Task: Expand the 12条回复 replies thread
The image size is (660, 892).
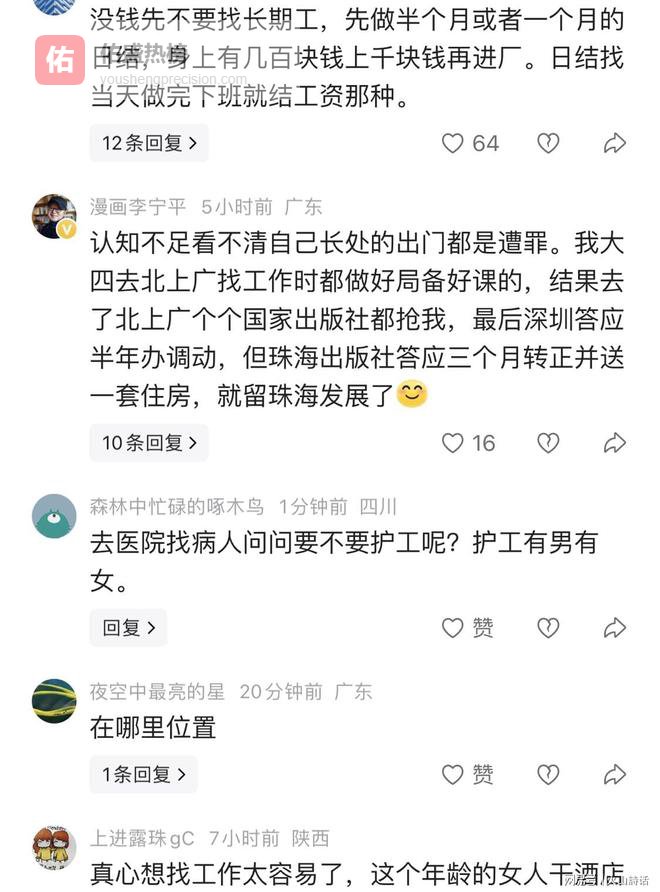Action: (x=149, y=143)
